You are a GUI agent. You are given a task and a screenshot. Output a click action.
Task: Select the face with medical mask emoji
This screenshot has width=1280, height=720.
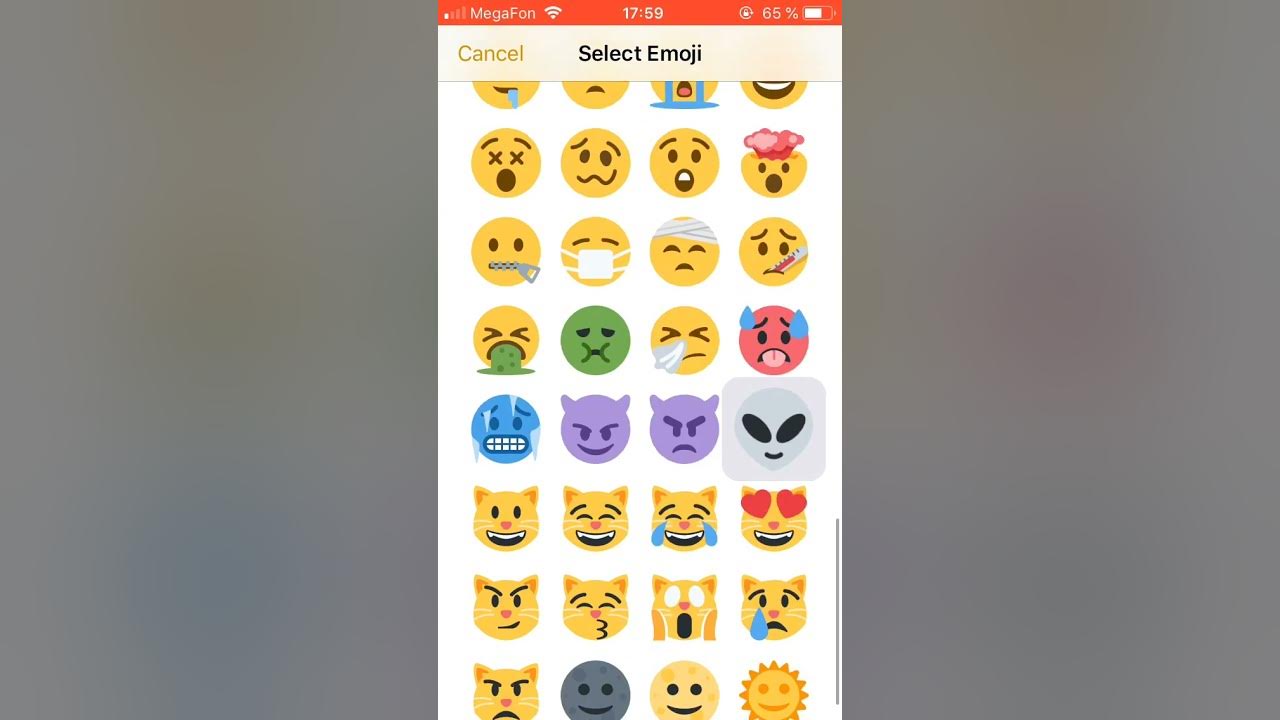point(595,252)
